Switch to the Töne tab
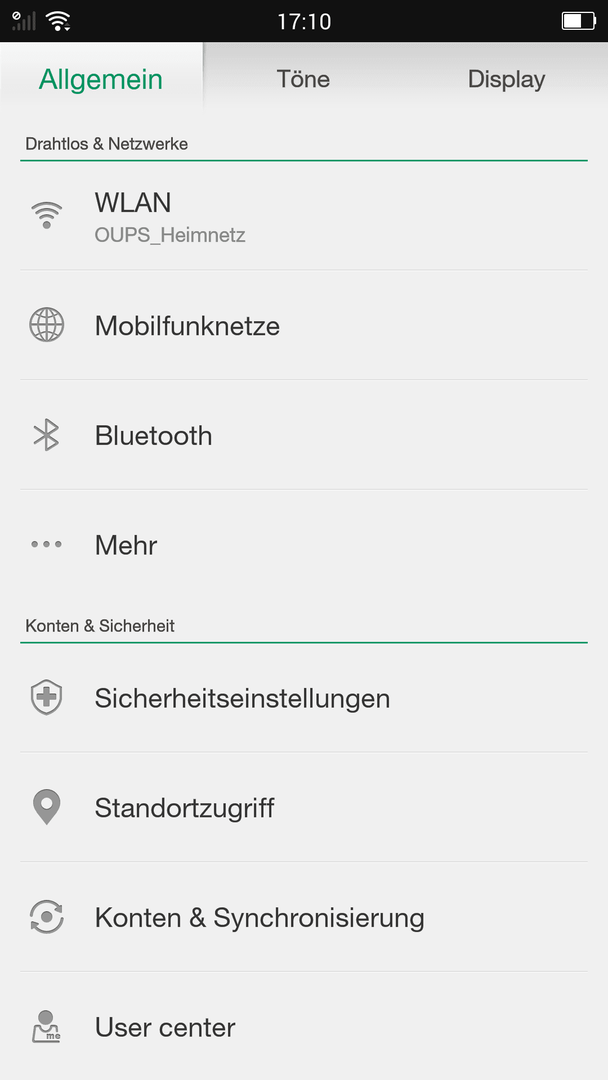Viewport: 608px width, 1080px height. [x=304, y=79]
